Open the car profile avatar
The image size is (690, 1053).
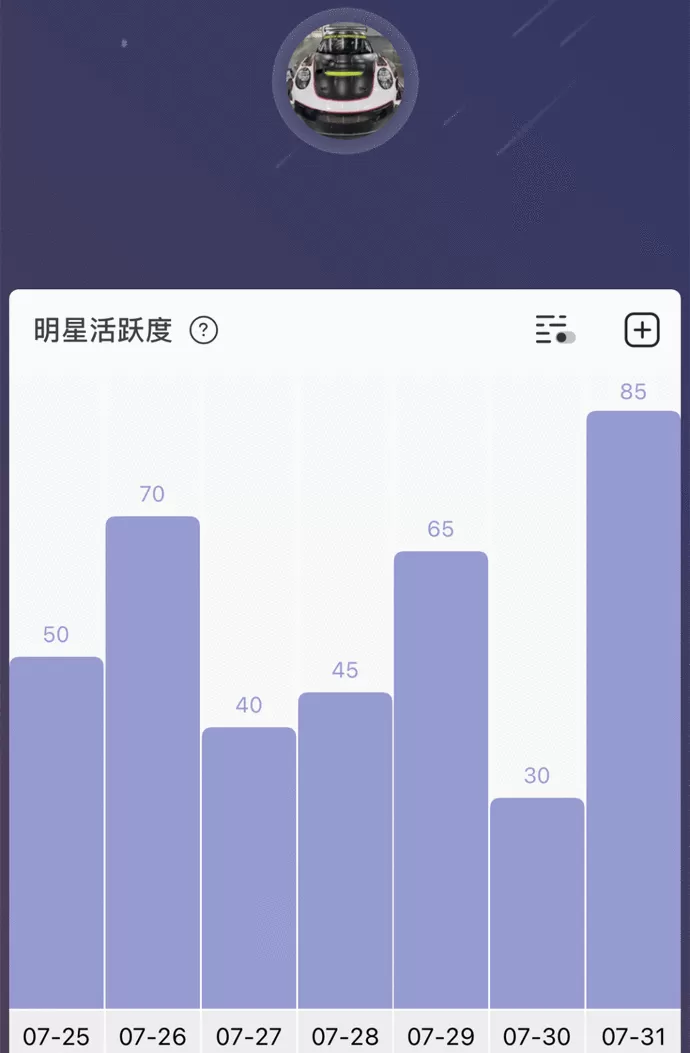tap(345, 81)
